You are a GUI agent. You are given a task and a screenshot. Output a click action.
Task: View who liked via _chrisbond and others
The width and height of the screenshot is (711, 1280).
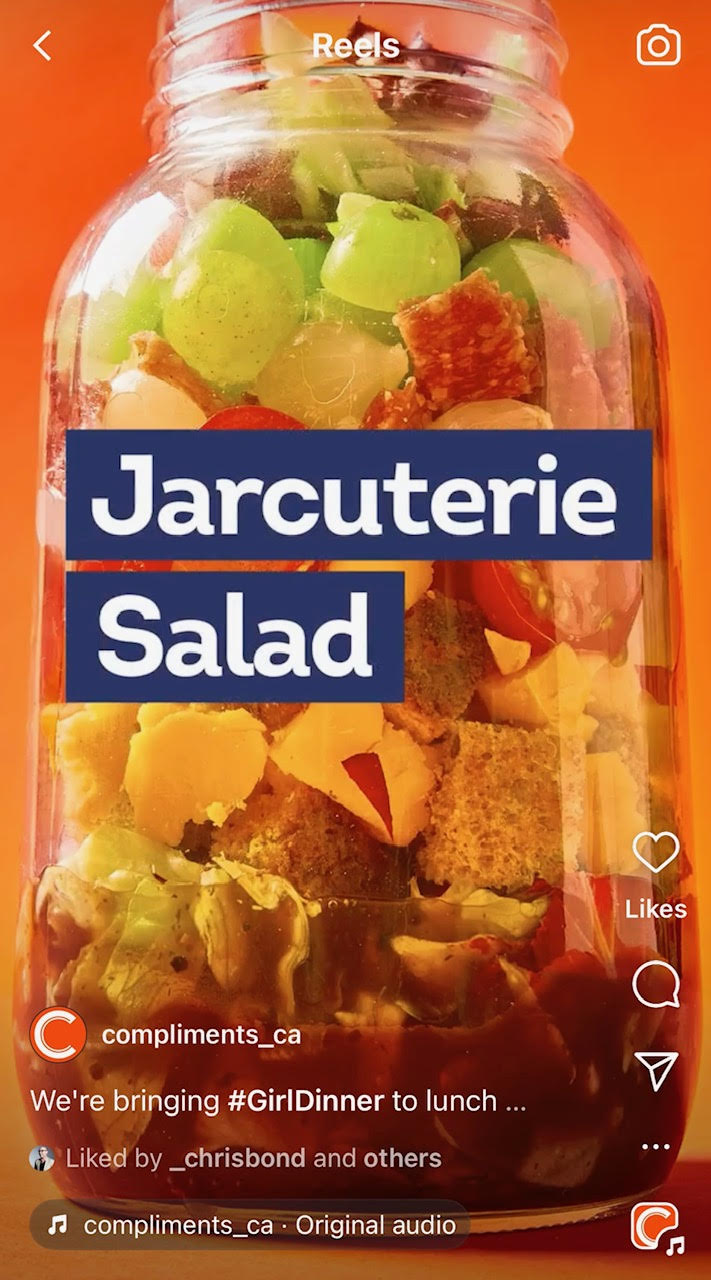point(253,1159)
